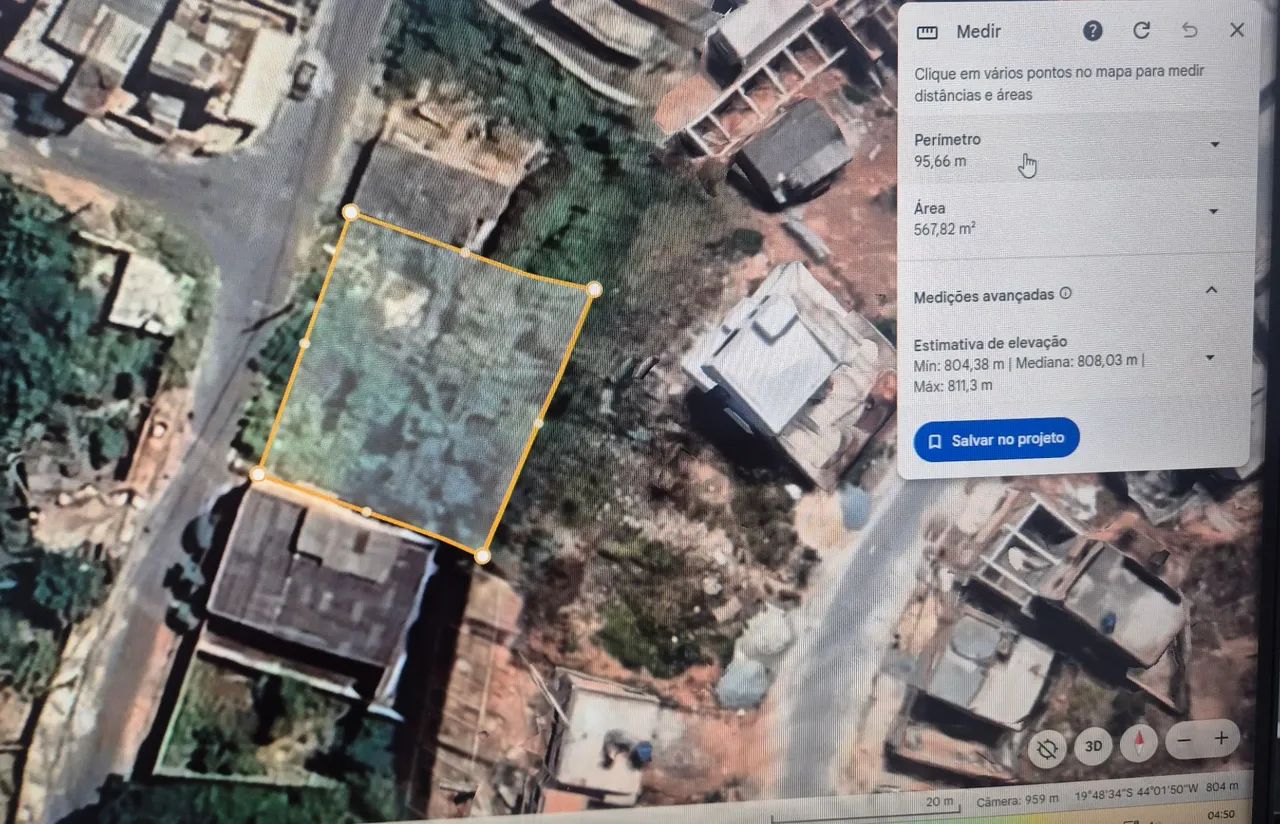Switch the map to 3D view
This screenshot has height=824, width=1280.
click(x=1094, y=746)
